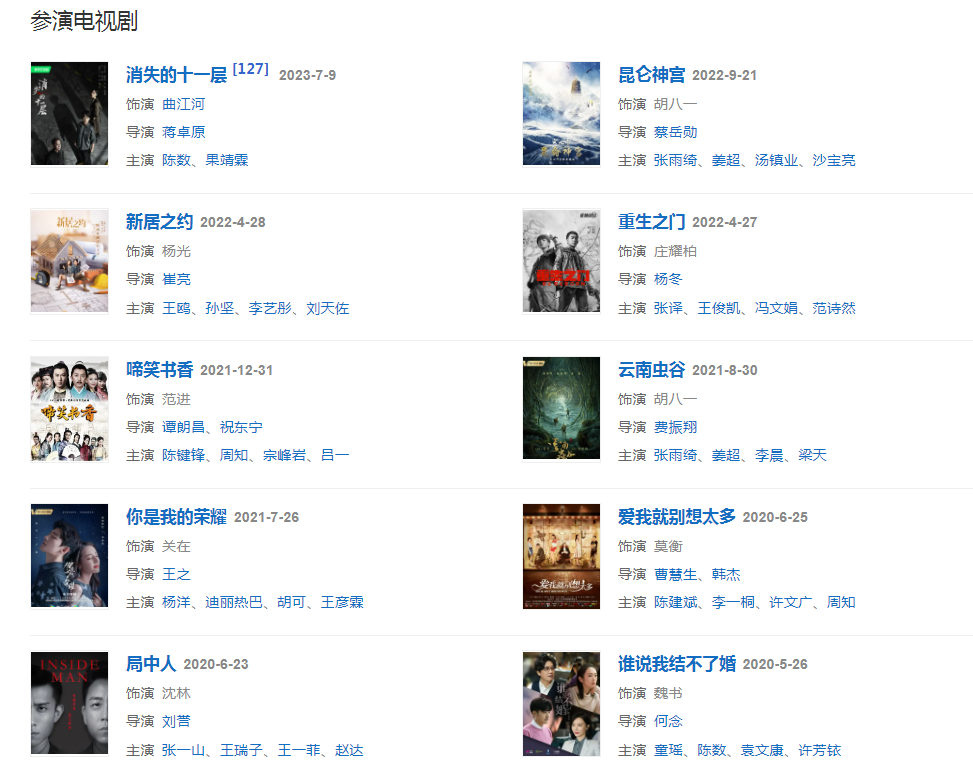
Task: Open actor 王俊凯's page
Action: [x=719, y=308]
